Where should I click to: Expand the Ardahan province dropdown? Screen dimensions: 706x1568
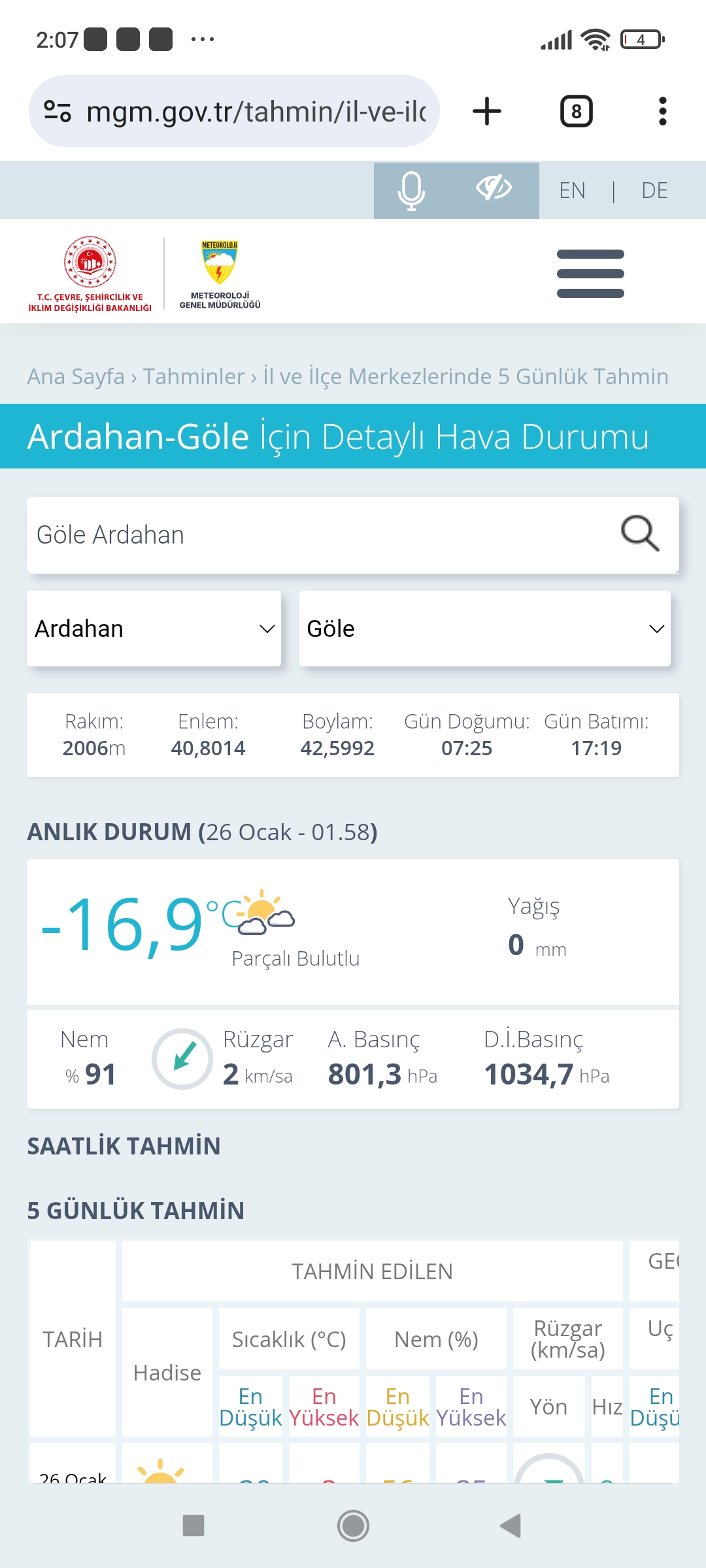click(154, 629)
